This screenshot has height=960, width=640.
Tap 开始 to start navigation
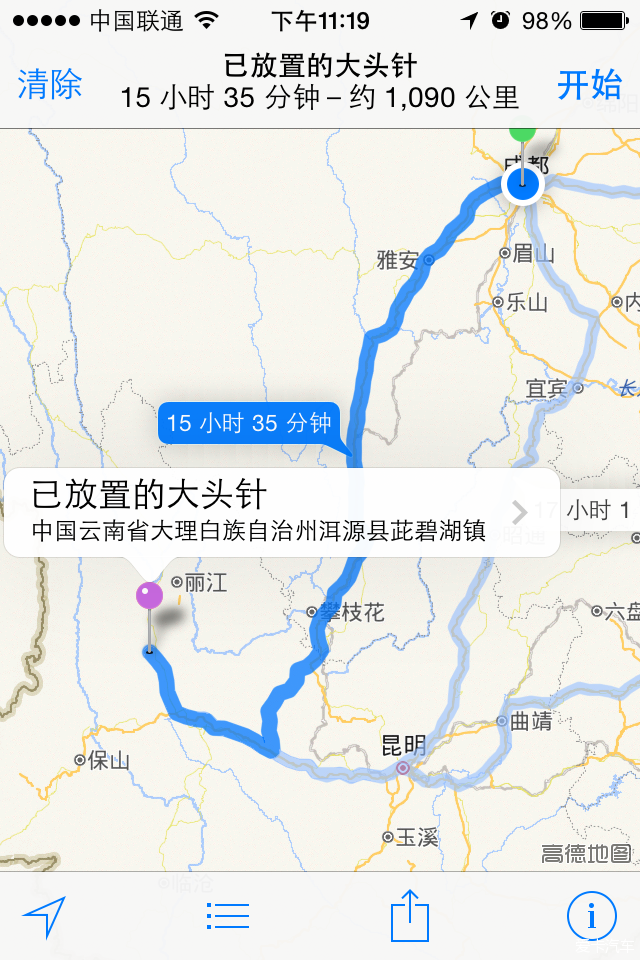(x=589, y=85)
